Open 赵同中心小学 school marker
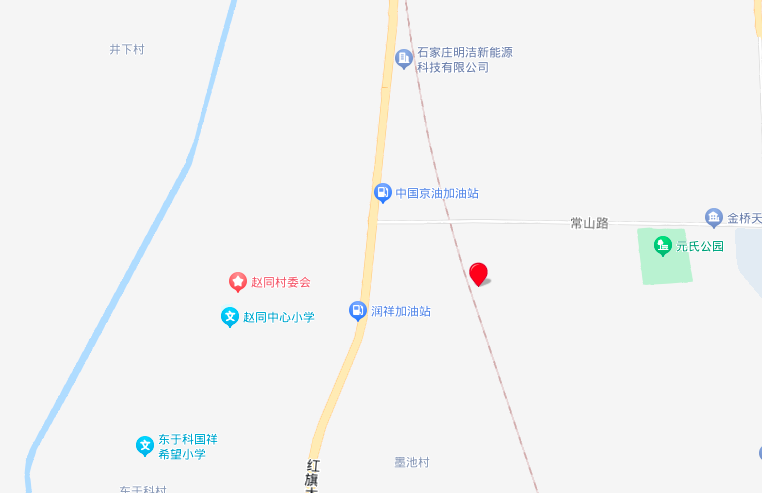 coord(230,317)
